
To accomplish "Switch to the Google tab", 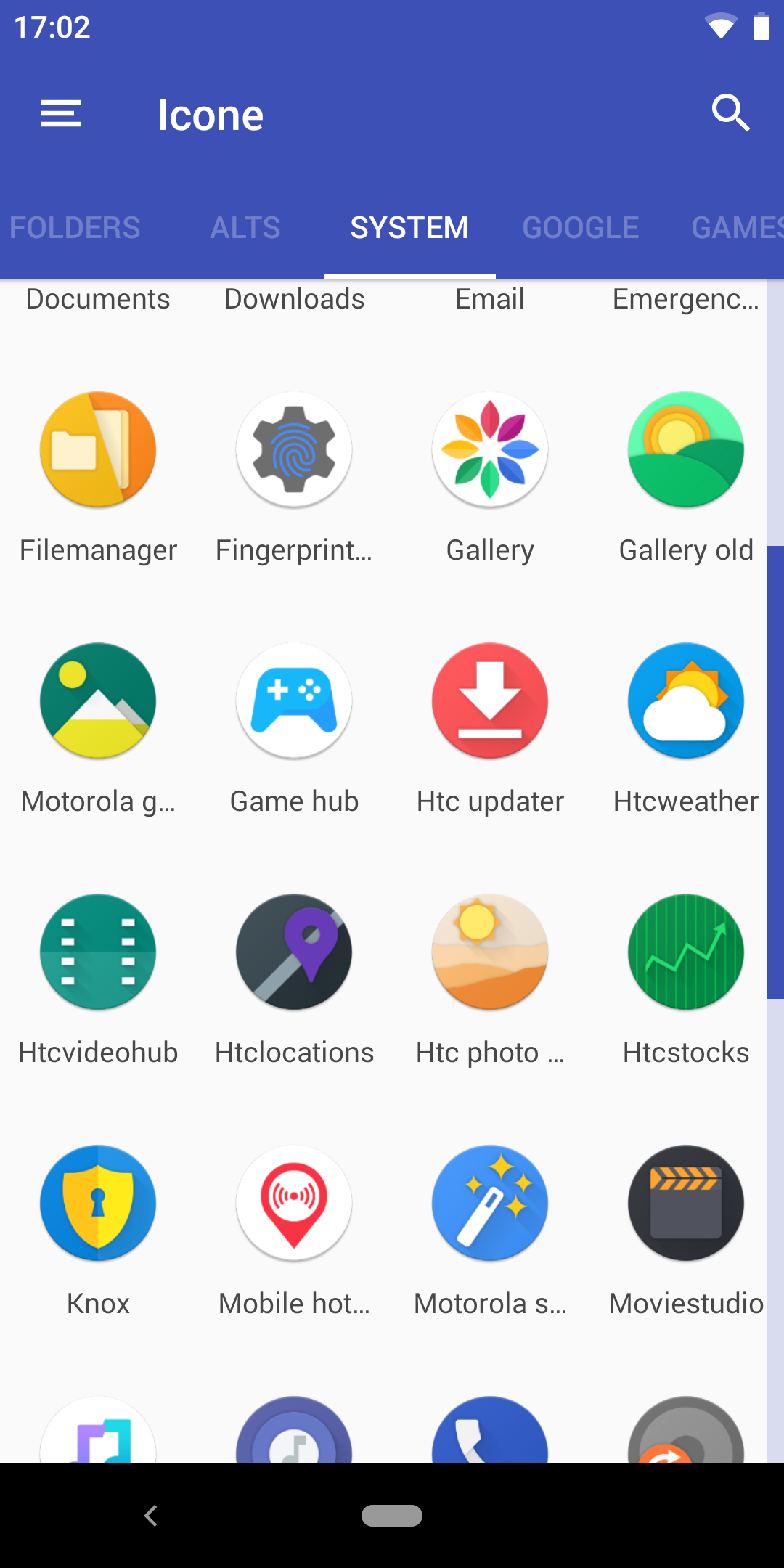I will 581,228.
